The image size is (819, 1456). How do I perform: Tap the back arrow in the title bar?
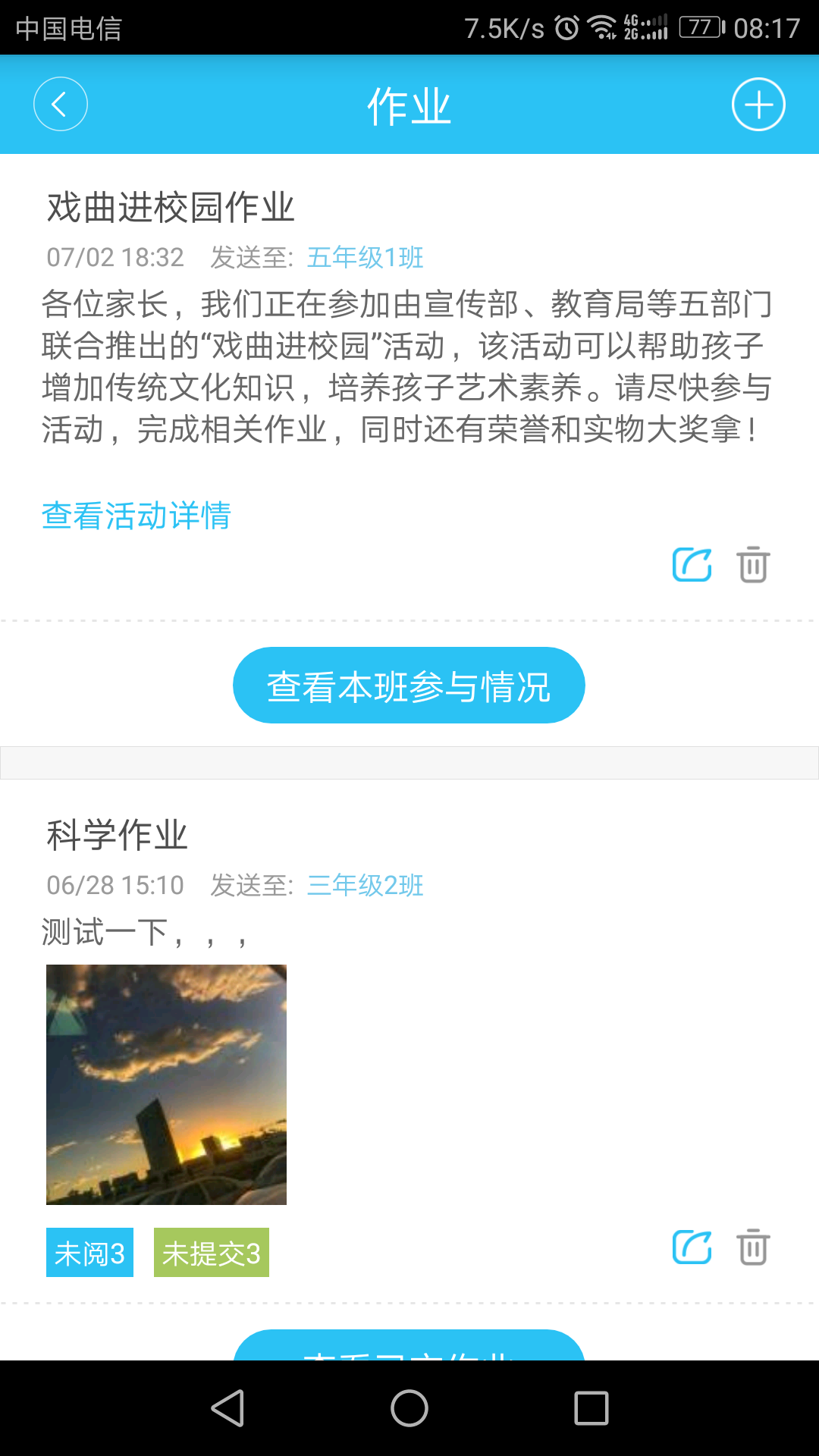(60, 105)
